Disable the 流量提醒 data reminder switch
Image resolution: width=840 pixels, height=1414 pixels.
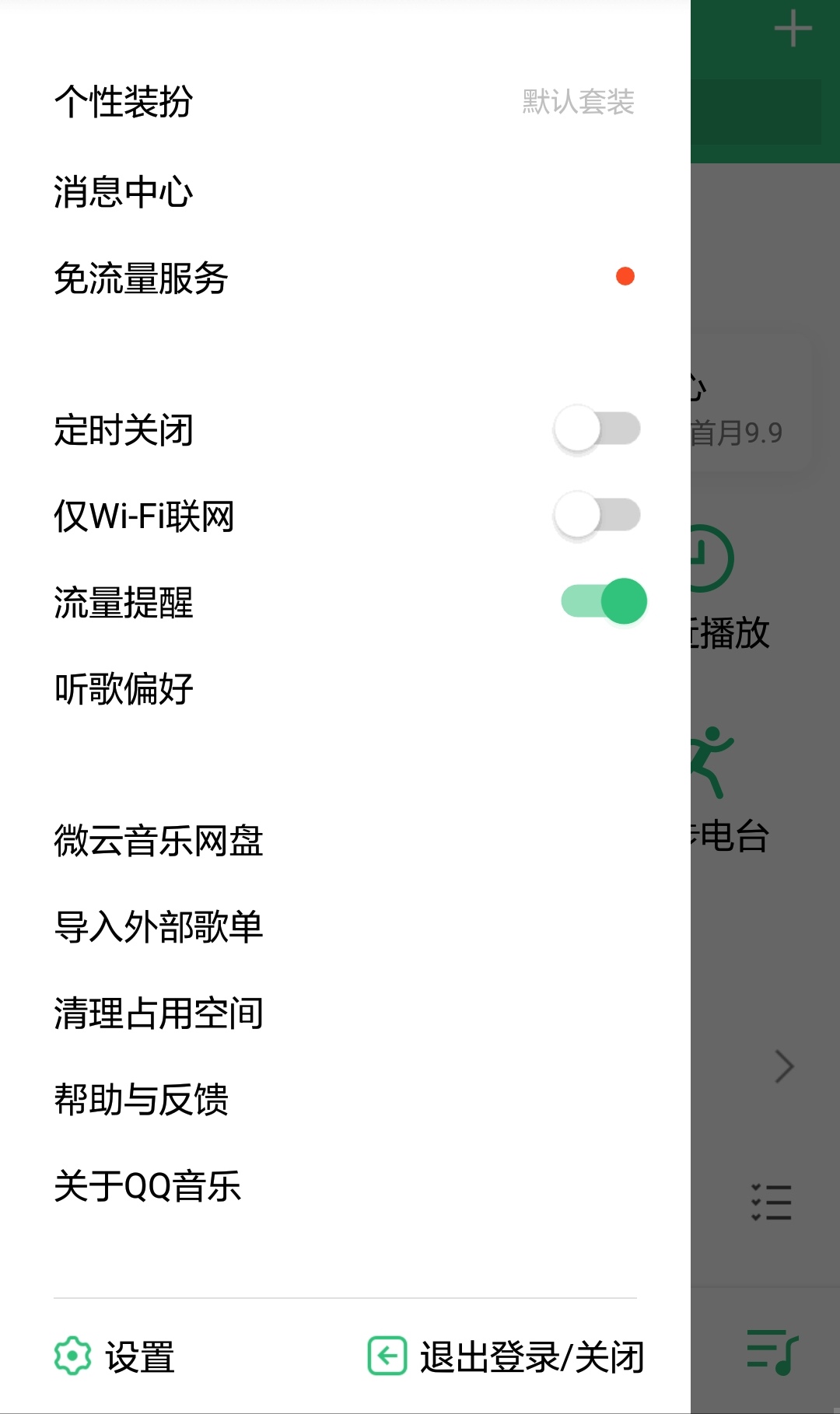605,600
